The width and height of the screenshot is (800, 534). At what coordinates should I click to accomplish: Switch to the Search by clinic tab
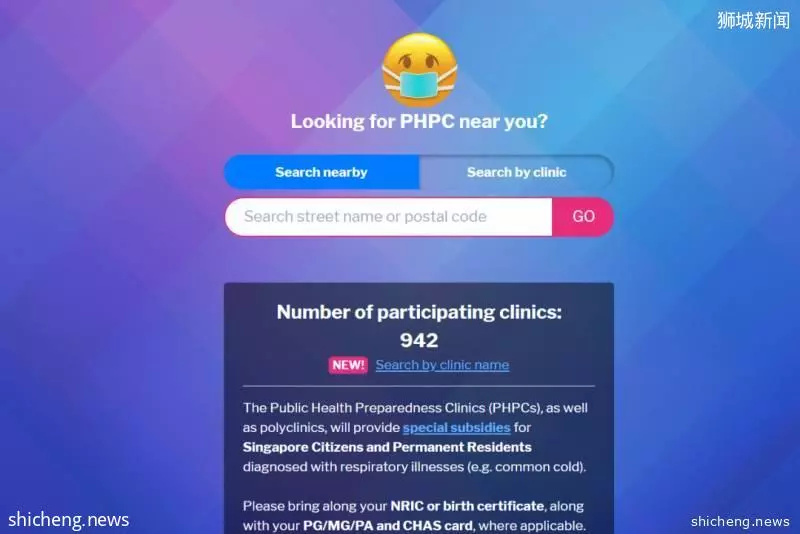coord(516,172)
